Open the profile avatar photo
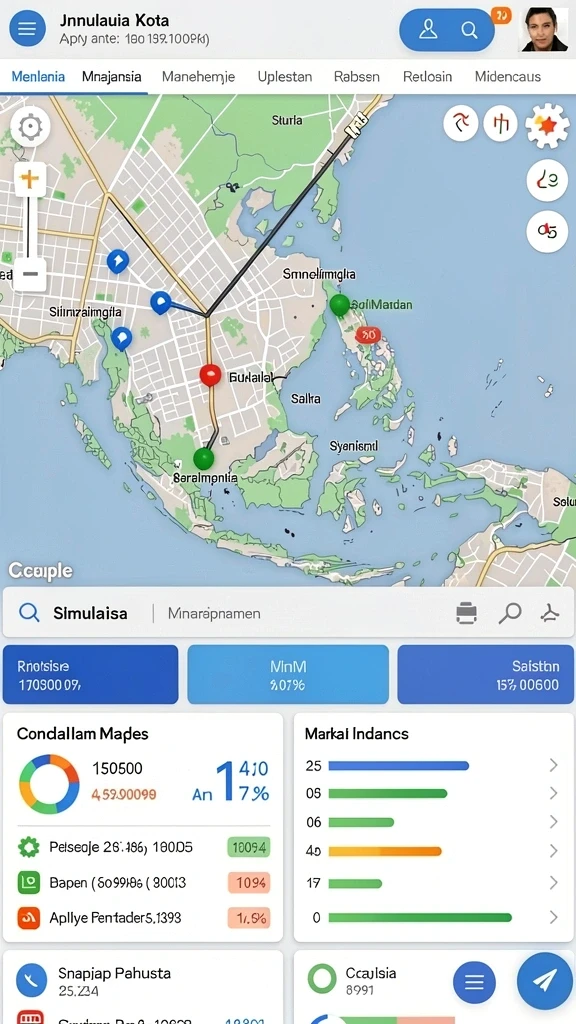576x1024 pixels. click(543, 29)
